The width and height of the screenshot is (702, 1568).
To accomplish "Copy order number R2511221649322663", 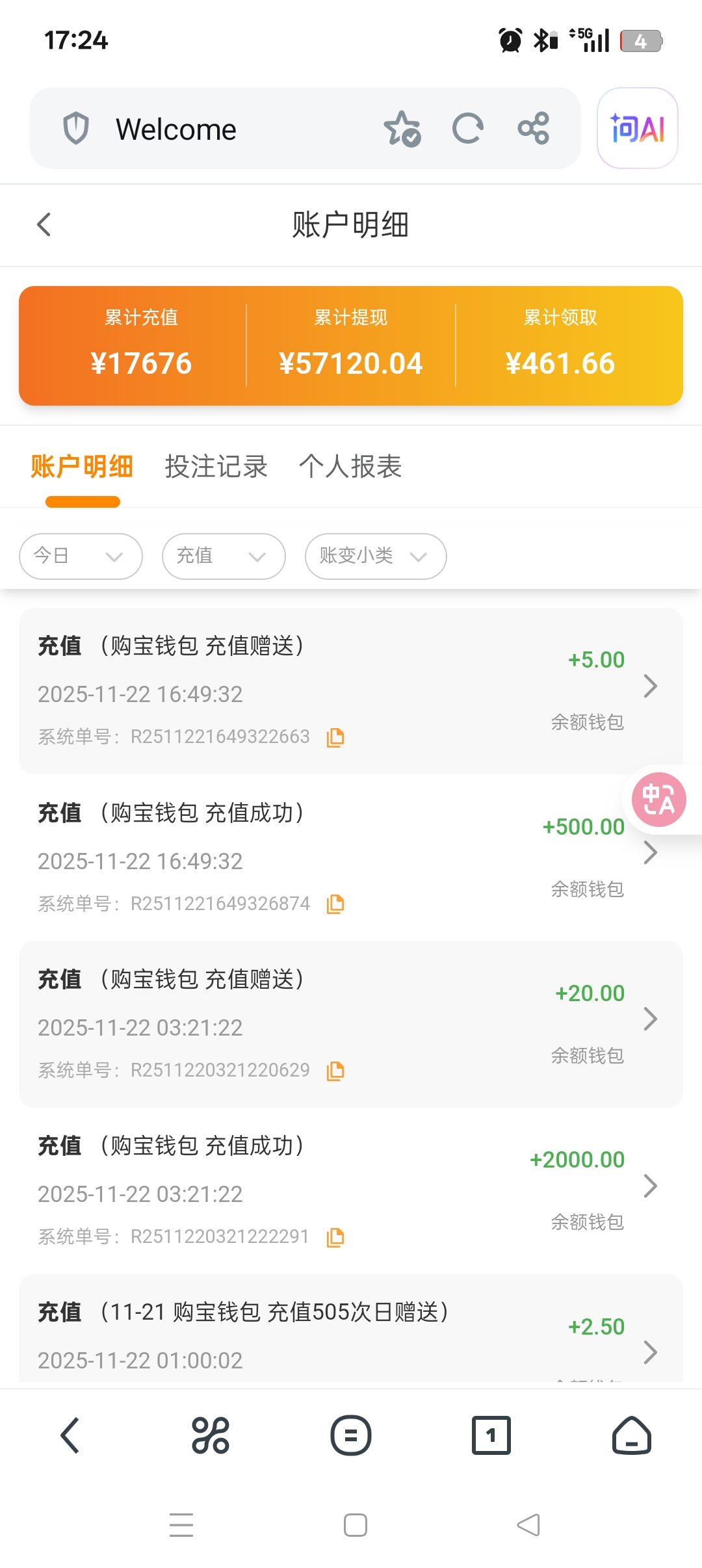I will tap(335, 737).
